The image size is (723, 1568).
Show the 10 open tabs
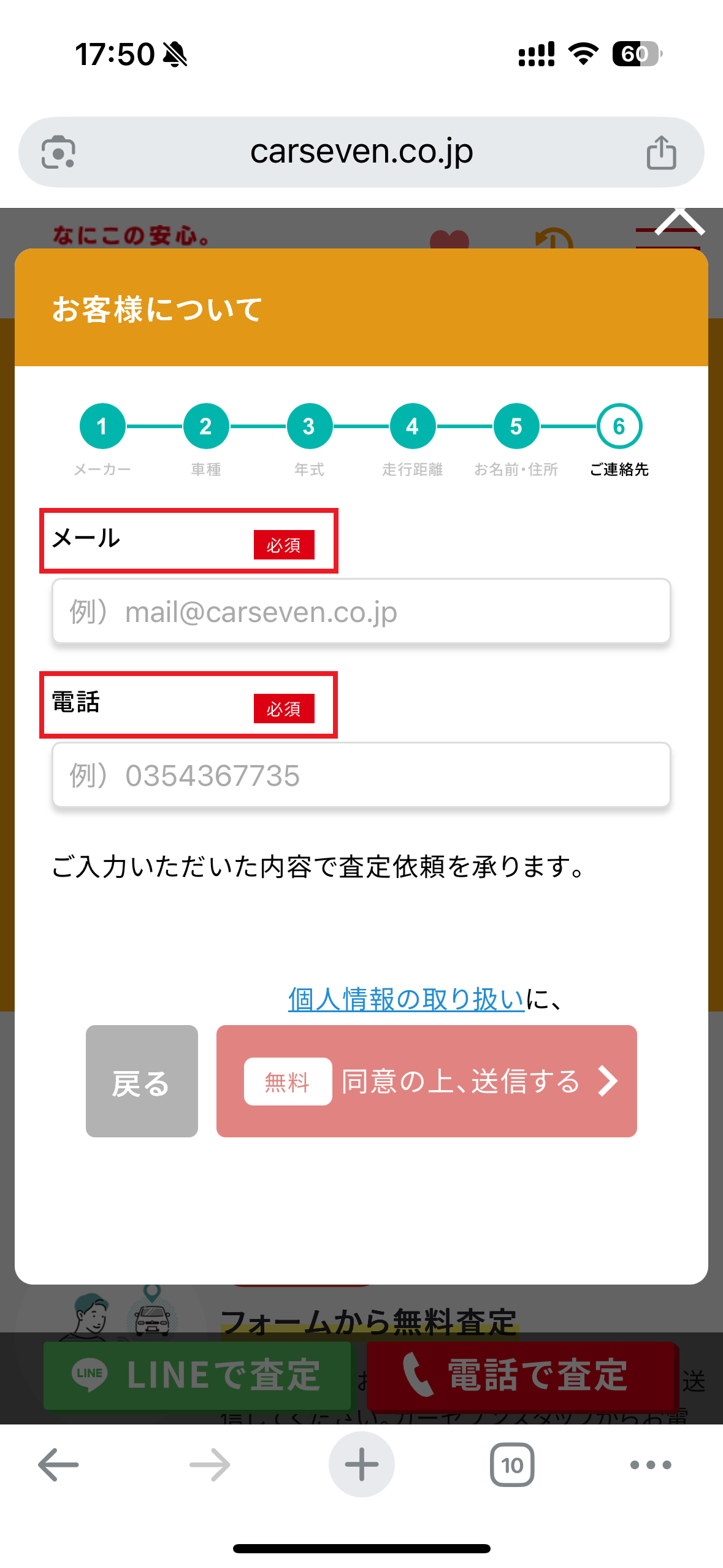[x=512, y=1465]
